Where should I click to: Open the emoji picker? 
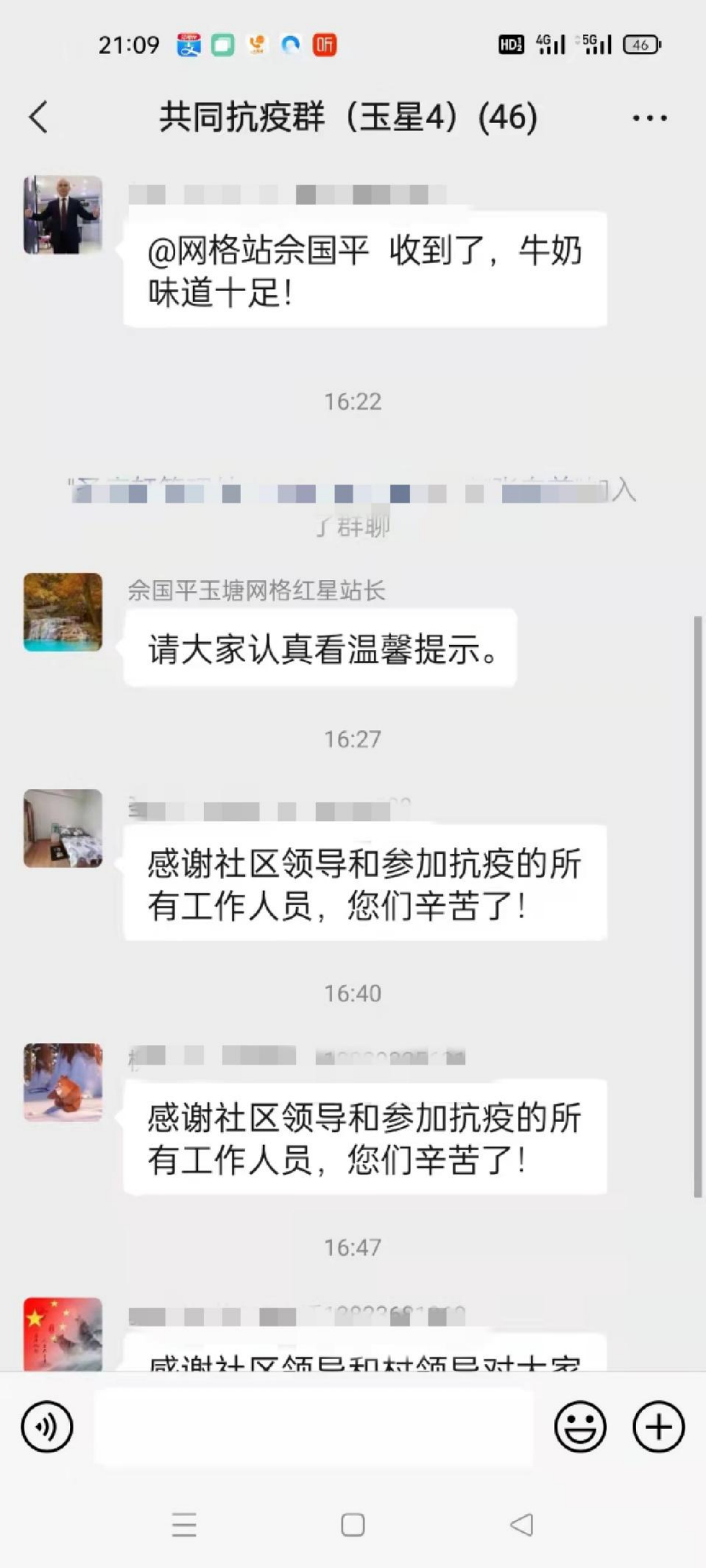click(x=580, y=1427)
